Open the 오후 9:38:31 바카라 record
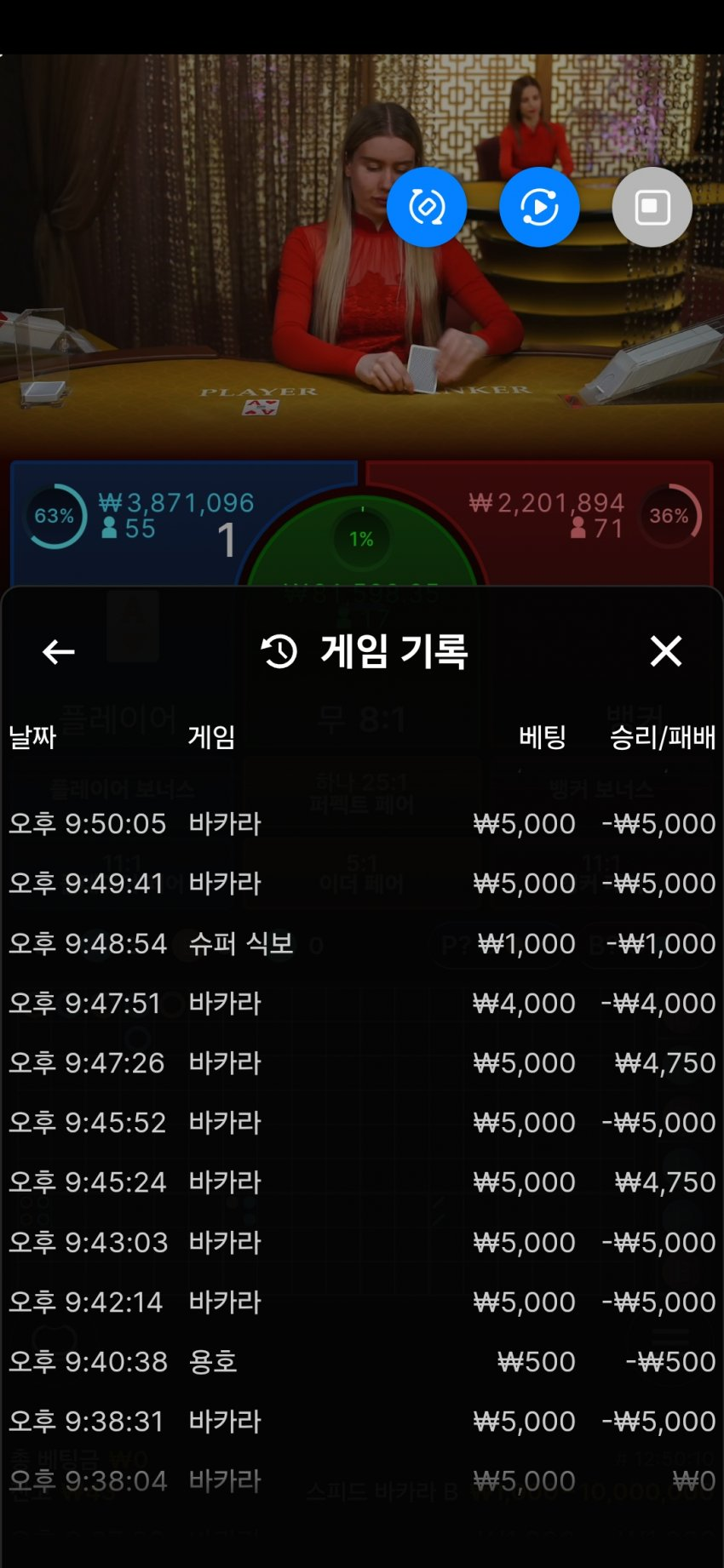Image resolution: width=724 pixels, height=1568 pixels. point(361,1421)
